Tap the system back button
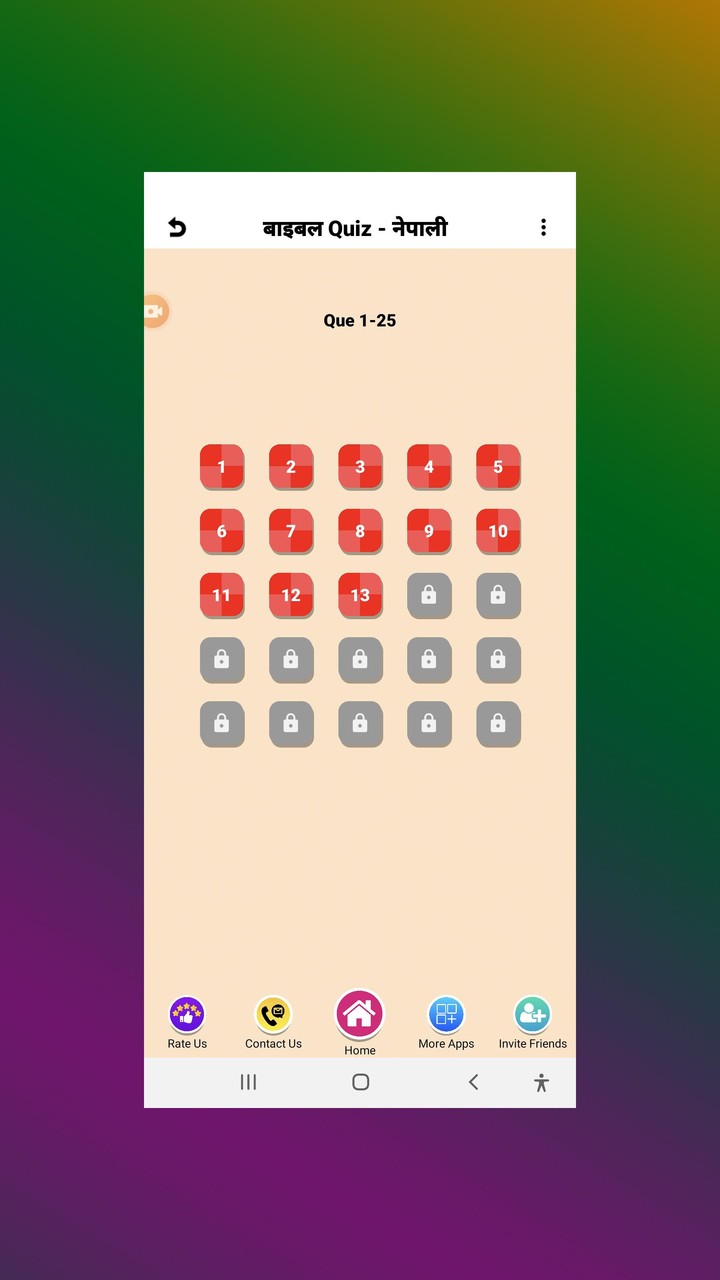Viewport: 720px width, 1280px height. coord(473,1082)
